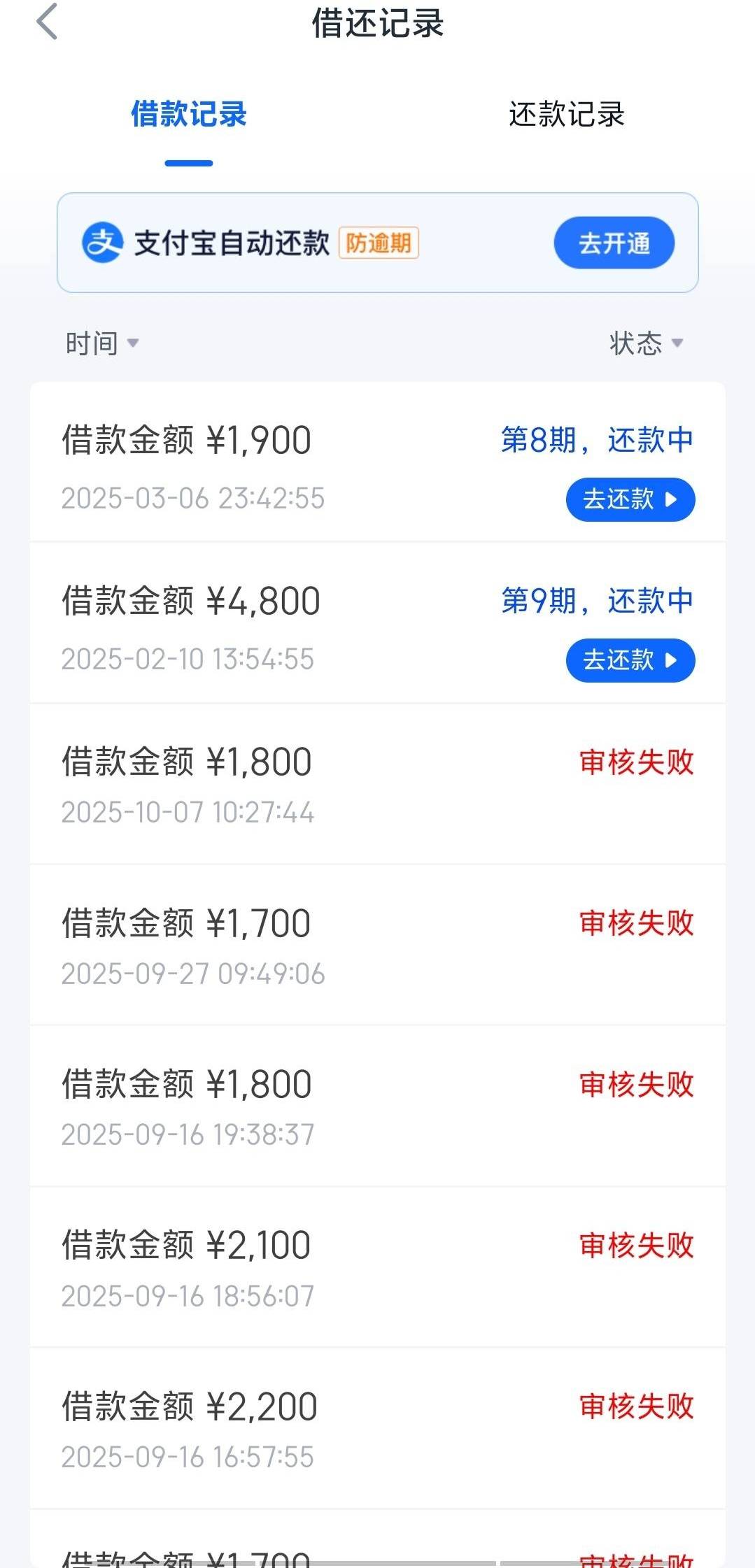The width and height of the screenshot is (755, 1568).
Task: Select the 借款记录 tab
Action: click(x=189, y=115)
